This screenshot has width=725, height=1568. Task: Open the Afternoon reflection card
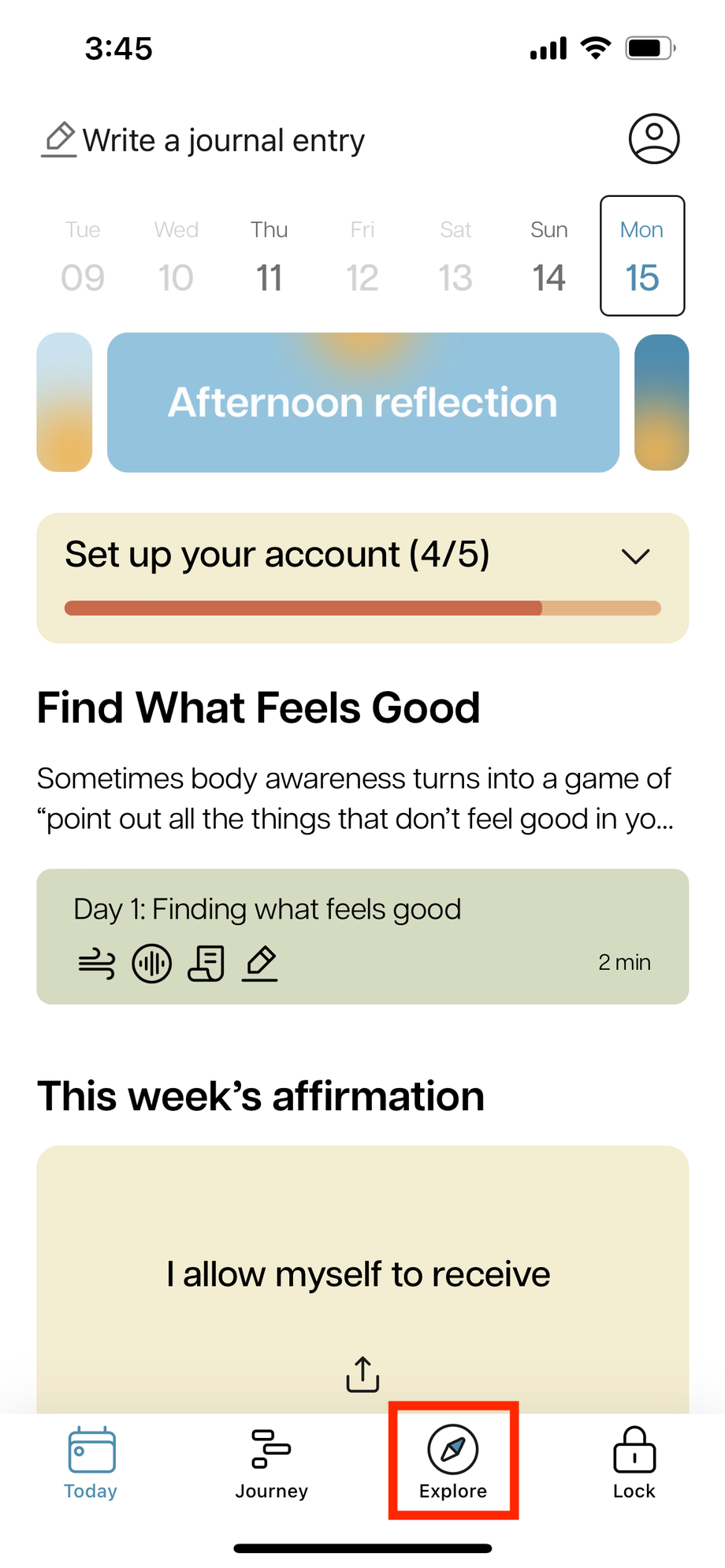[362, 403]
